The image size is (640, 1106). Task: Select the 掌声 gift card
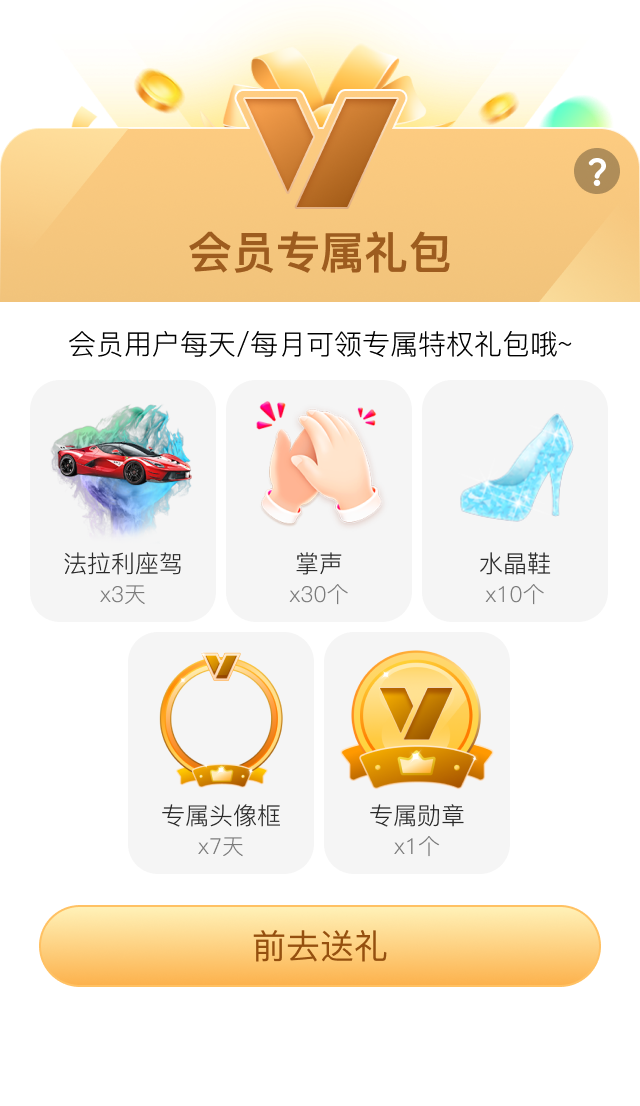319,501
